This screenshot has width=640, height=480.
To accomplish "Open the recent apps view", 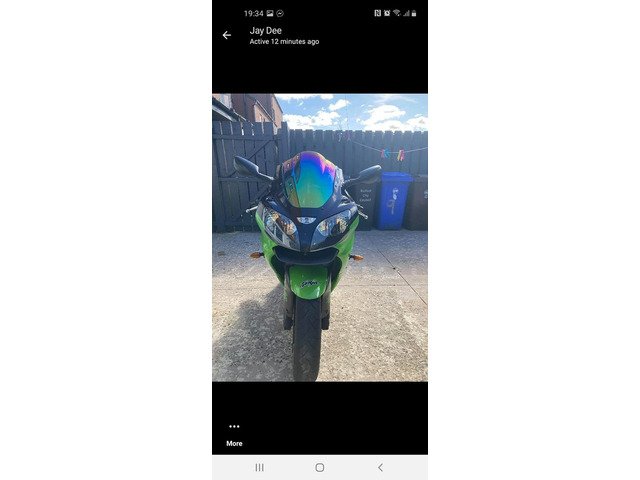I will [x=260, y=467].
